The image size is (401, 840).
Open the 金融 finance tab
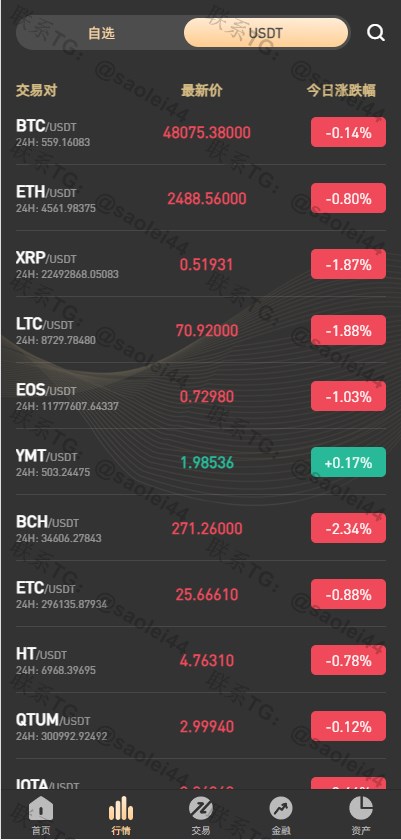click(x=281, y=815)
